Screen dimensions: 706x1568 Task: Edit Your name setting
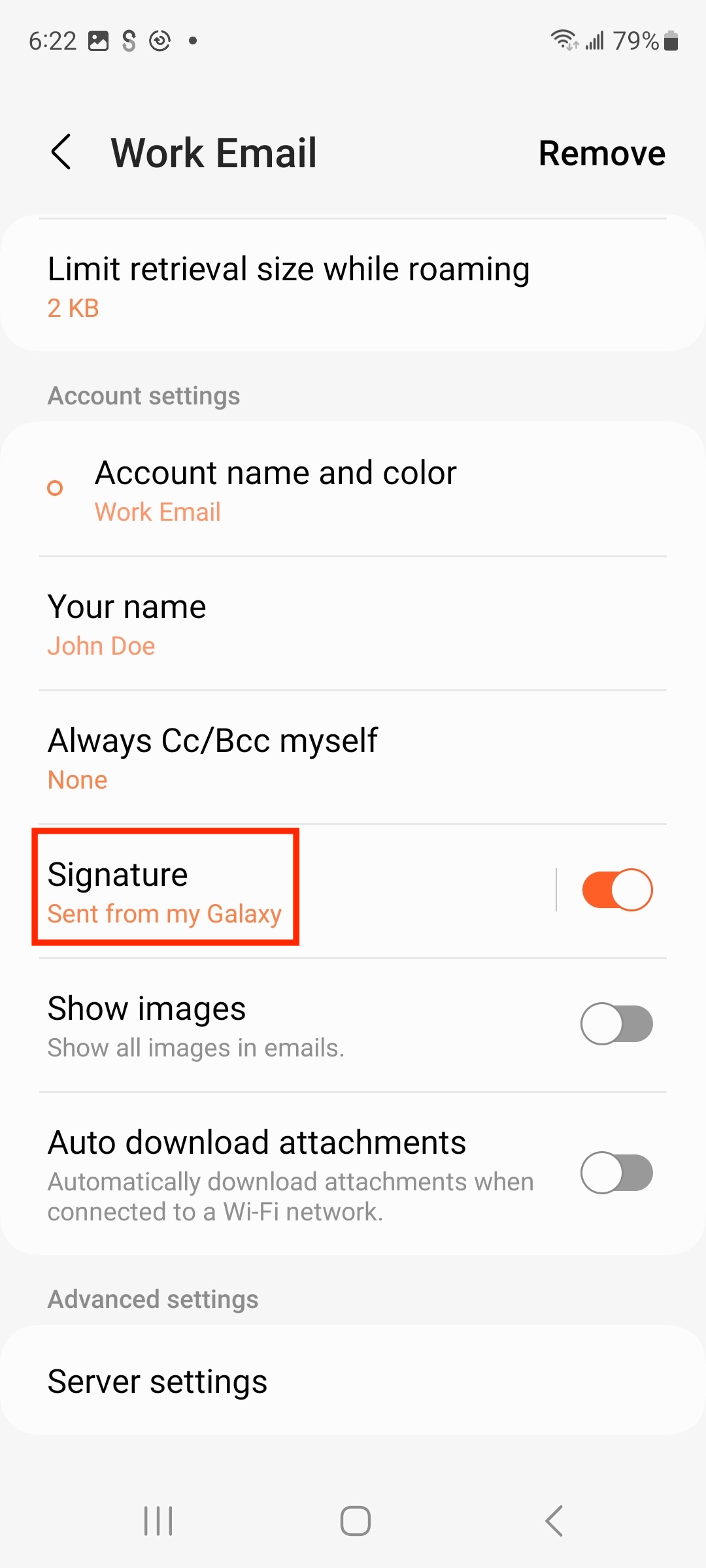[x=353, y=624]
